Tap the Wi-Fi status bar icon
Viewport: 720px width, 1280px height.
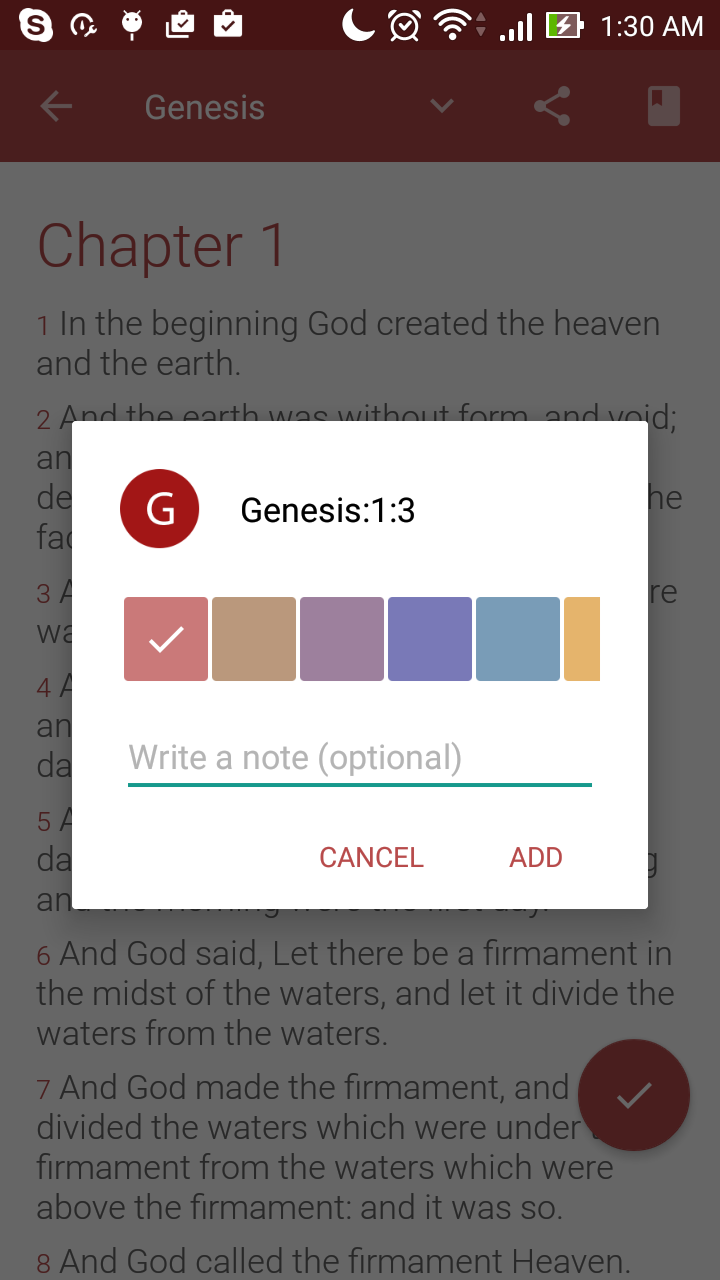(452, 25)
